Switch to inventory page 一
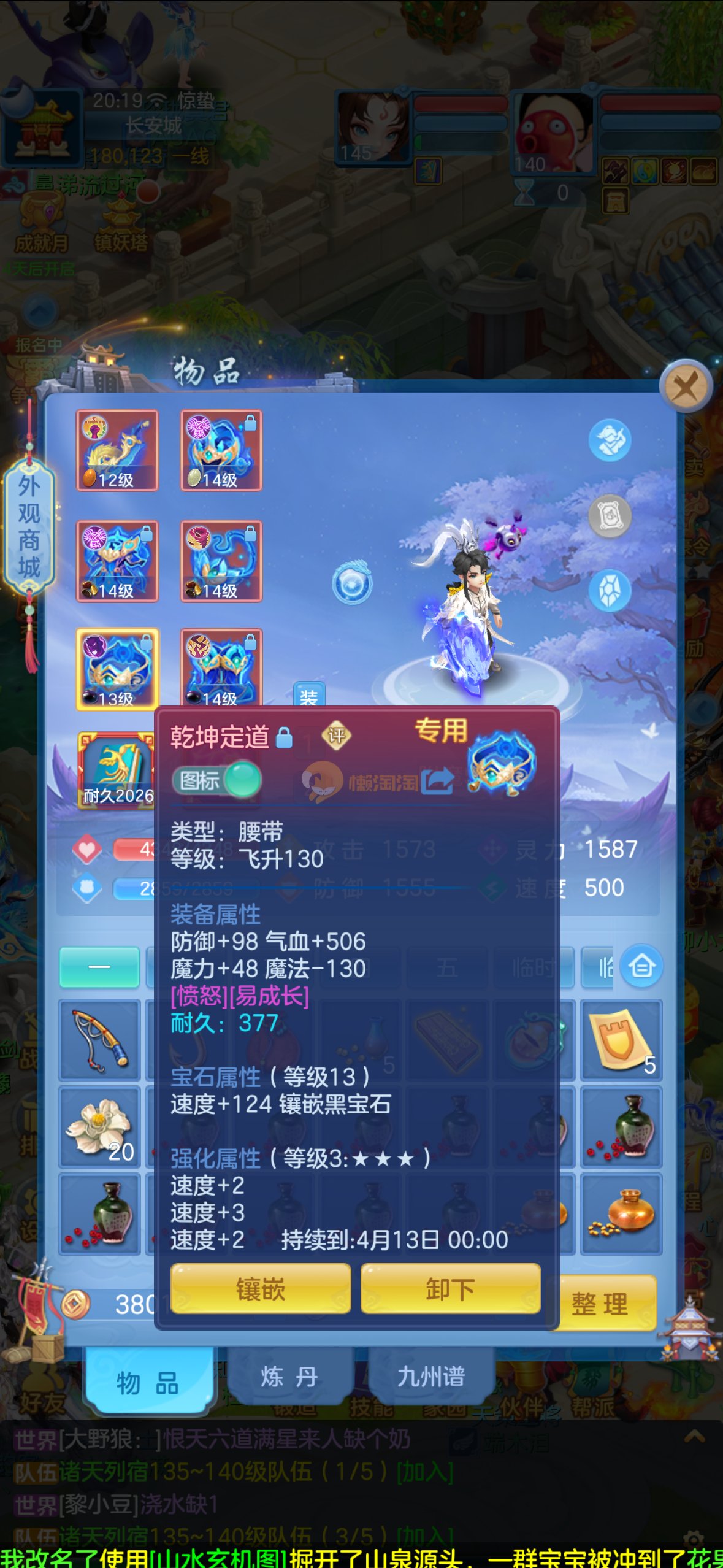 [99, 967]
